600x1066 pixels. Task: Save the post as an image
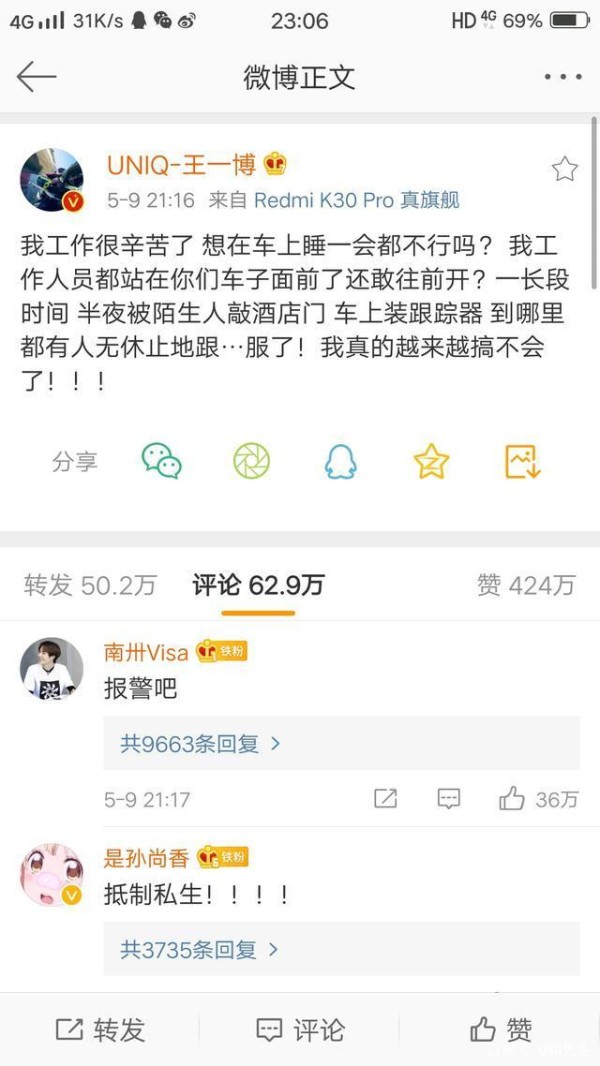click(x=522, y=461)
